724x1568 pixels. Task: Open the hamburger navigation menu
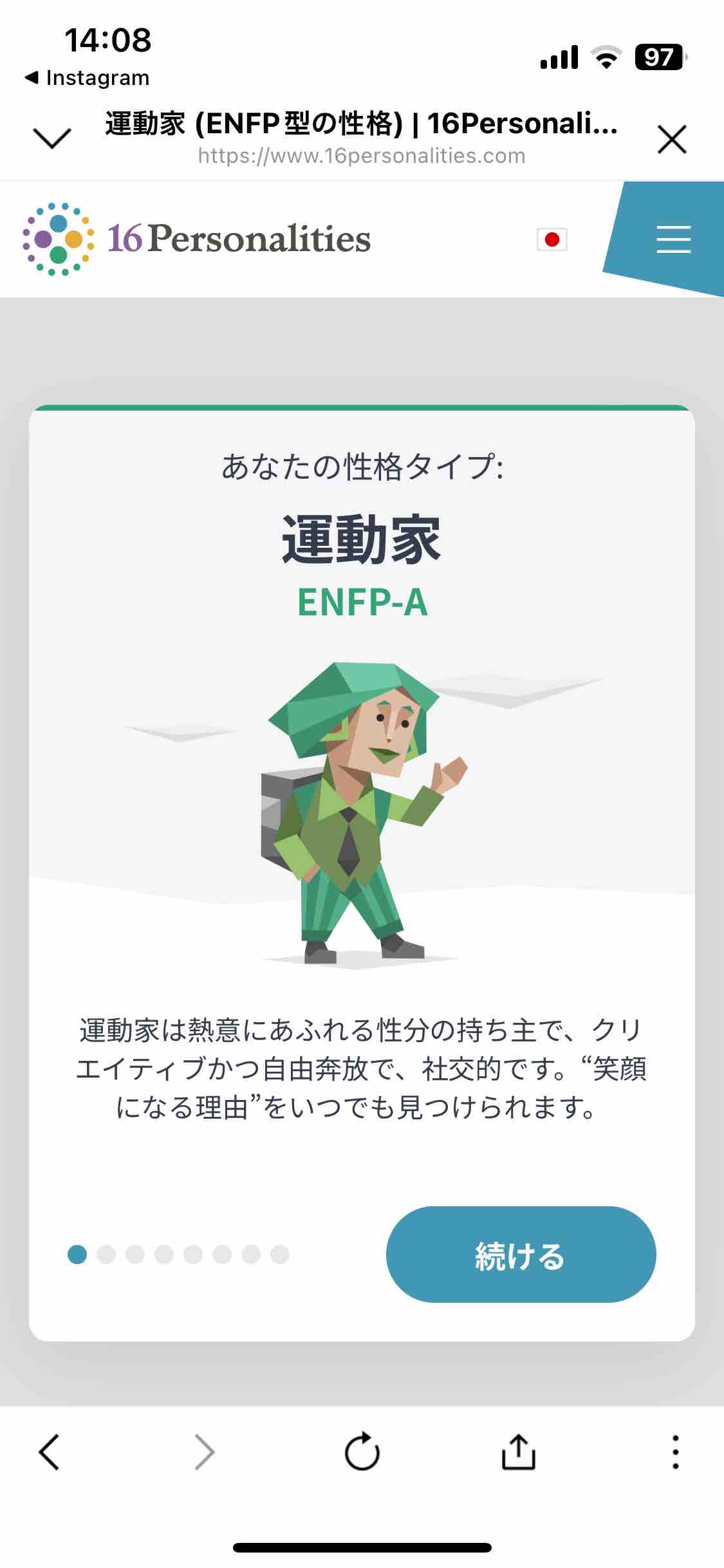(673, 240)
